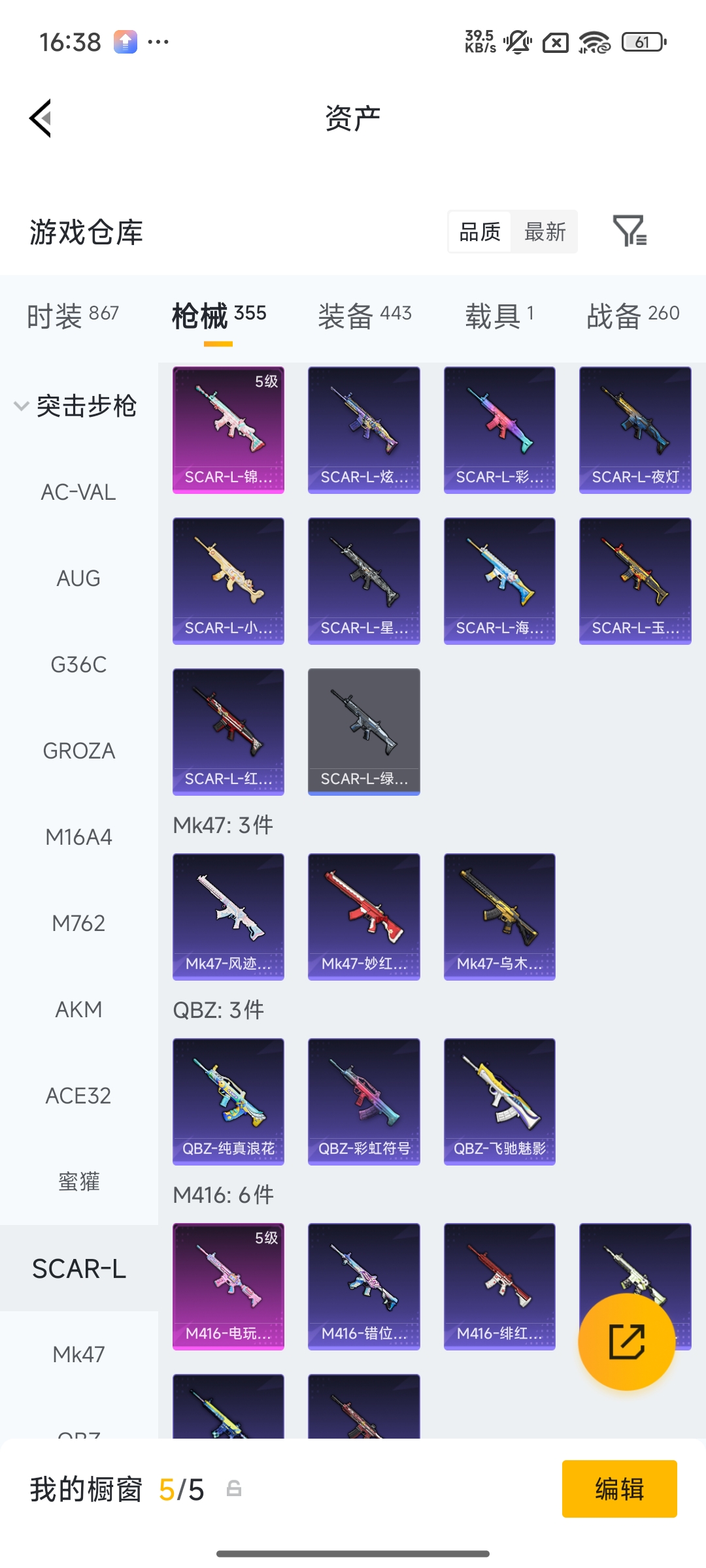The height and width of the screenshot is (1568, 706).
Task: Tap the orange share floating button
Action: (x=626, y=1341)
